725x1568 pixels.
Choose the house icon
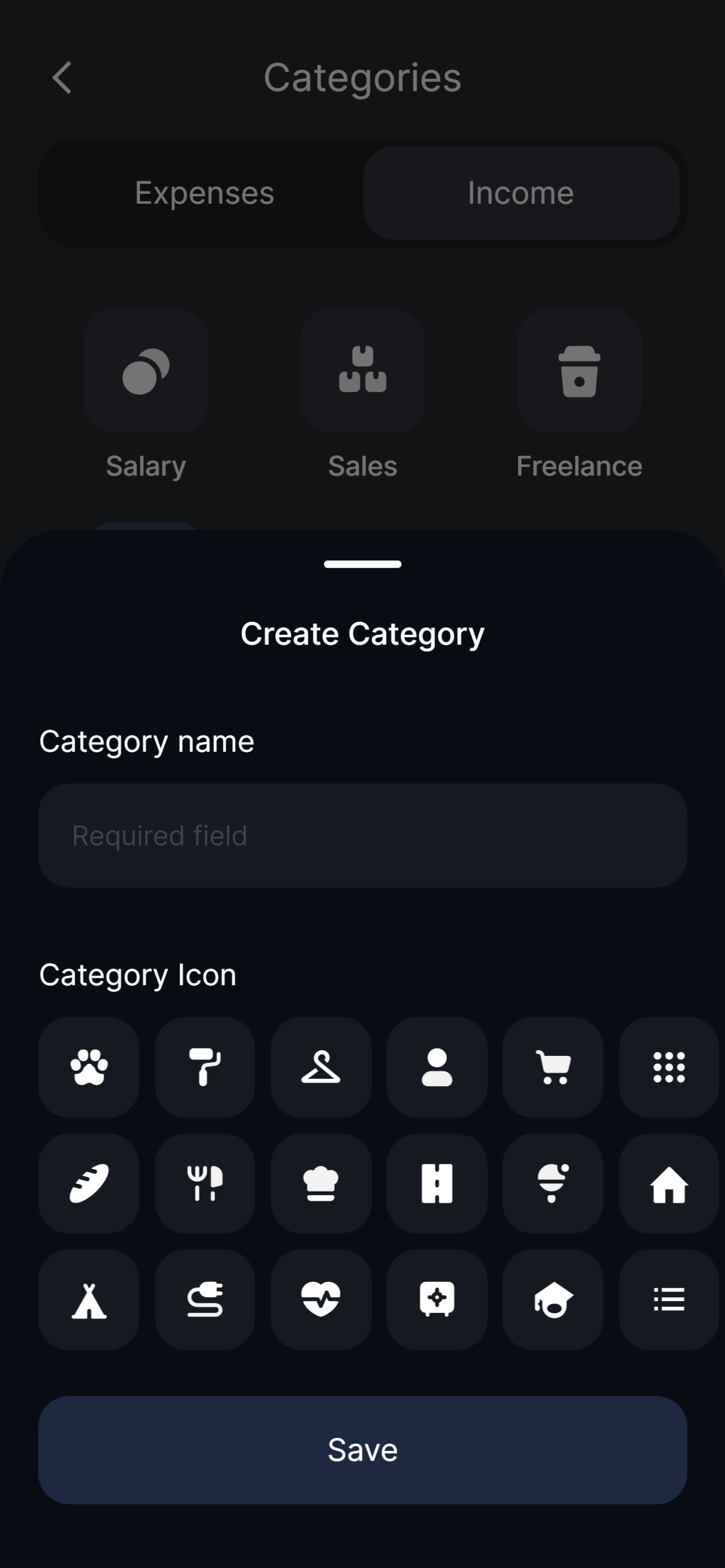click(669, 1183)
